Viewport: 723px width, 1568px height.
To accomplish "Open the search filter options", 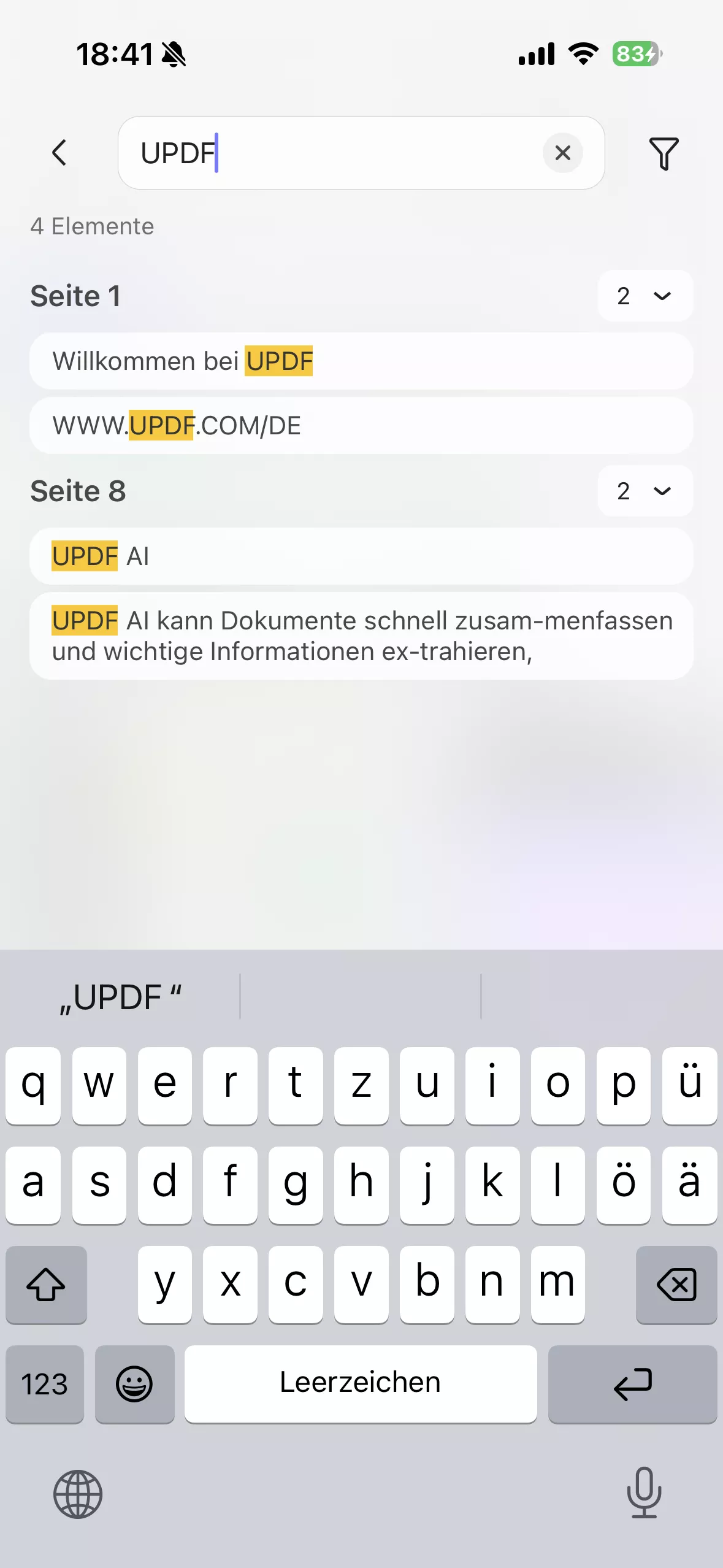I will click(664, 153).
